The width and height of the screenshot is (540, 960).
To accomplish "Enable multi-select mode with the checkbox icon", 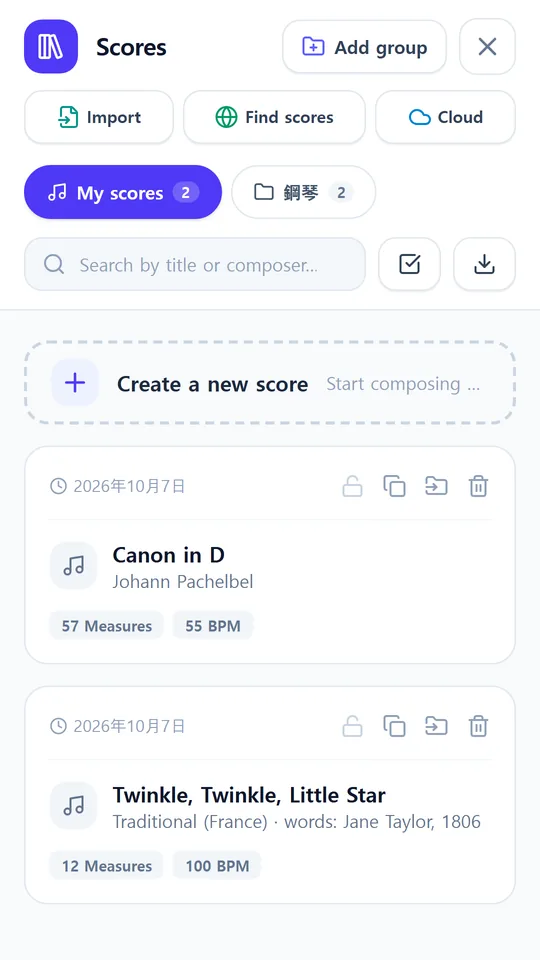I will pos(409,264).
